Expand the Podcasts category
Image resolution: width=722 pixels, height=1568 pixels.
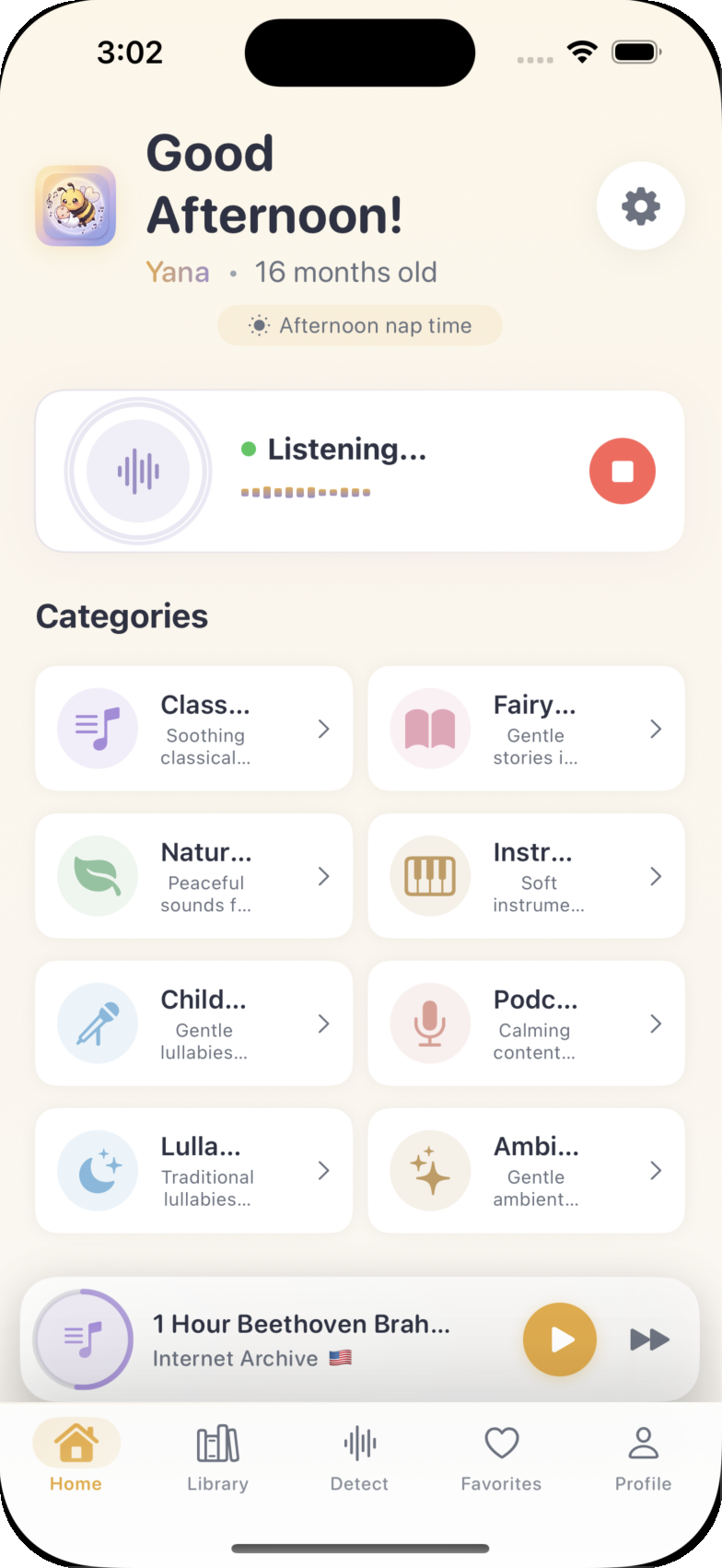(x=656, y=1023)
